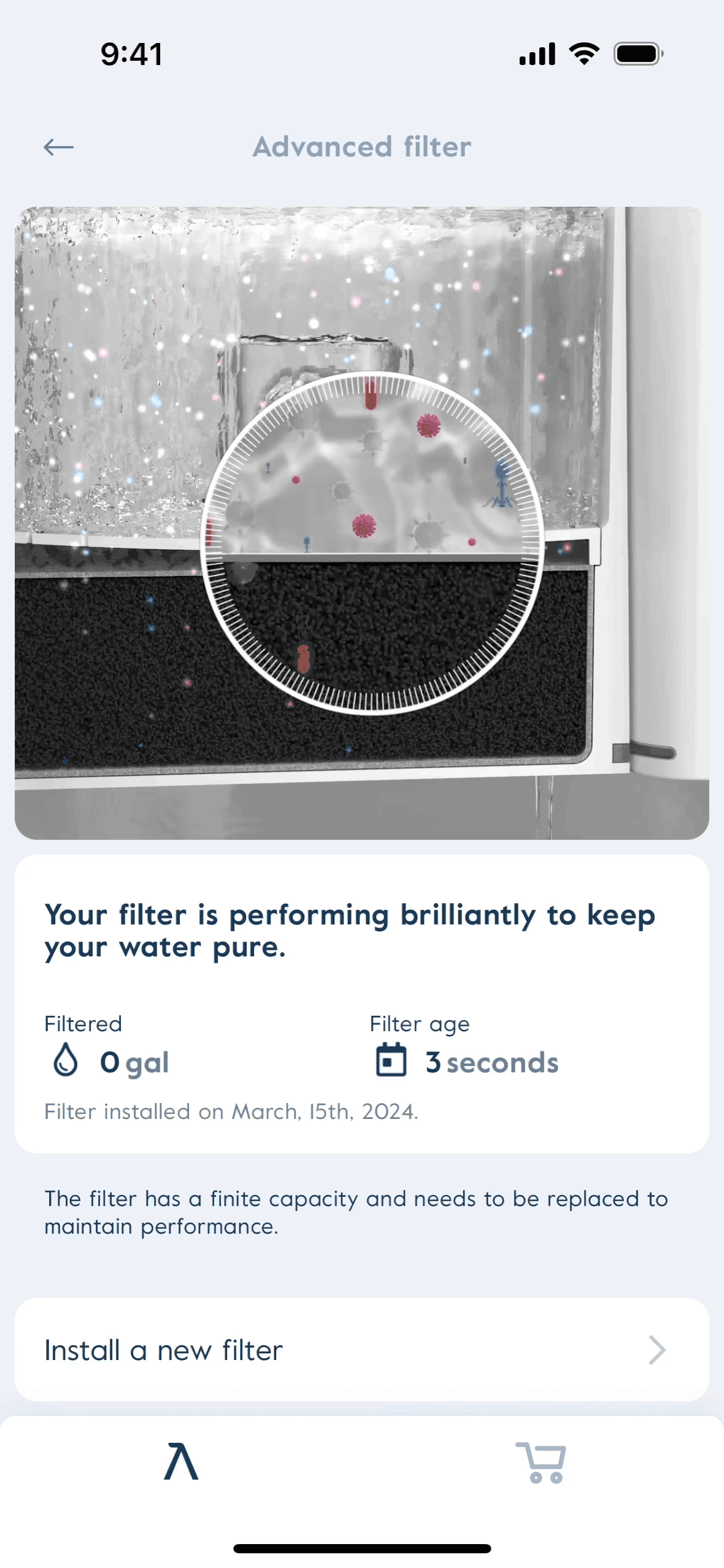This screenshot has height=1568, width=724.
Task: Open the shopping cart tab
Action: (x=541, y=1462)
